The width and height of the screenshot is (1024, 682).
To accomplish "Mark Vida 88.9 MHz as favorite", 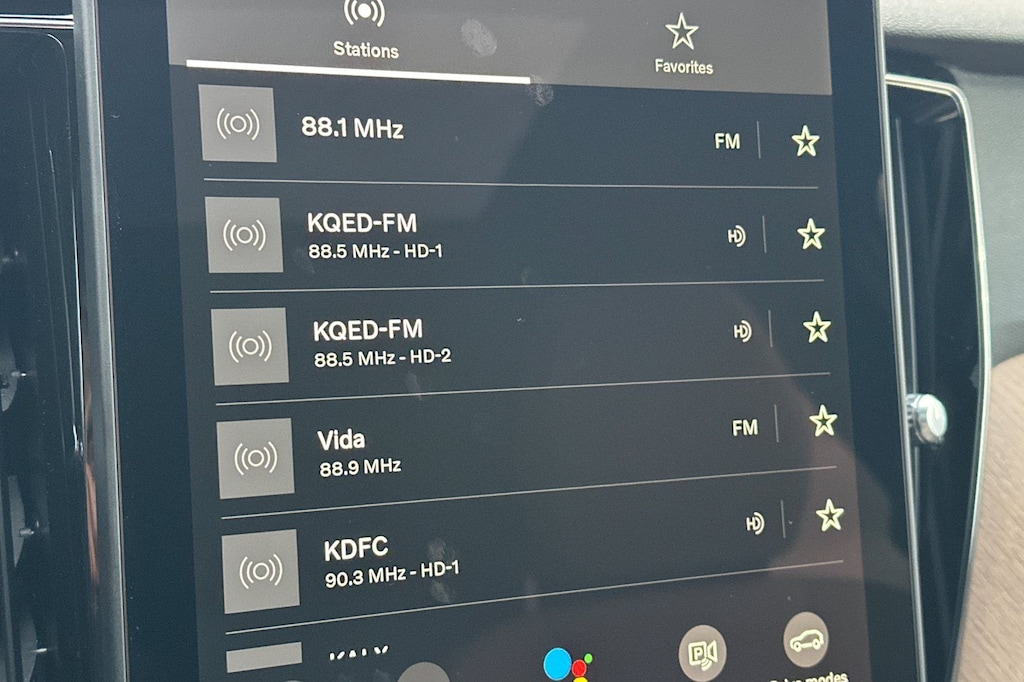I will [823, 421].
